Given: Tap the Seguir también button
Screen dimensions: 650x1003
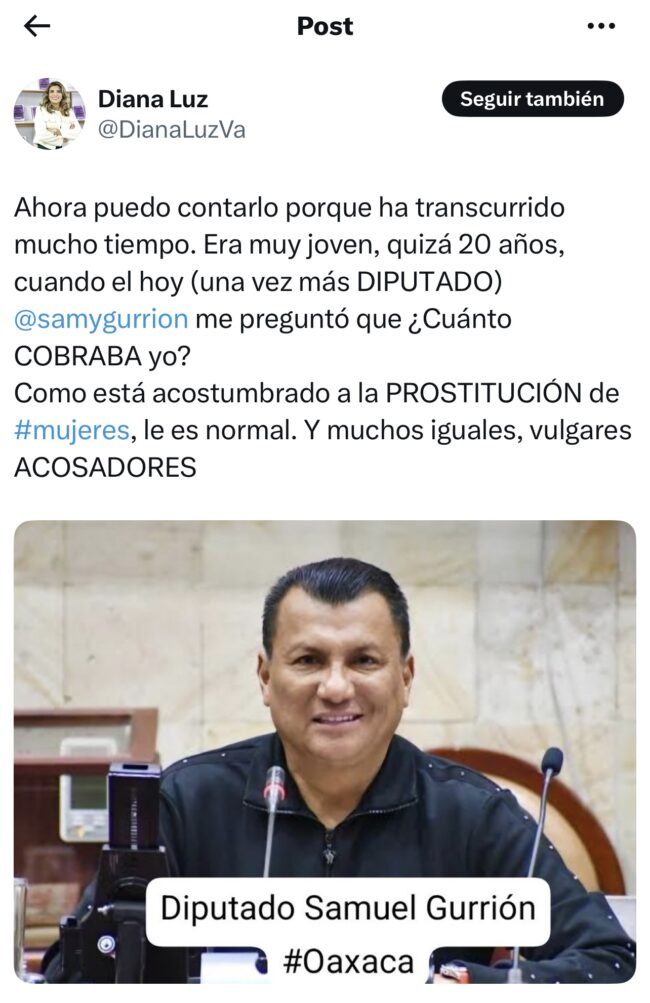Looking at the screenshot, I should tap(531, 99).
